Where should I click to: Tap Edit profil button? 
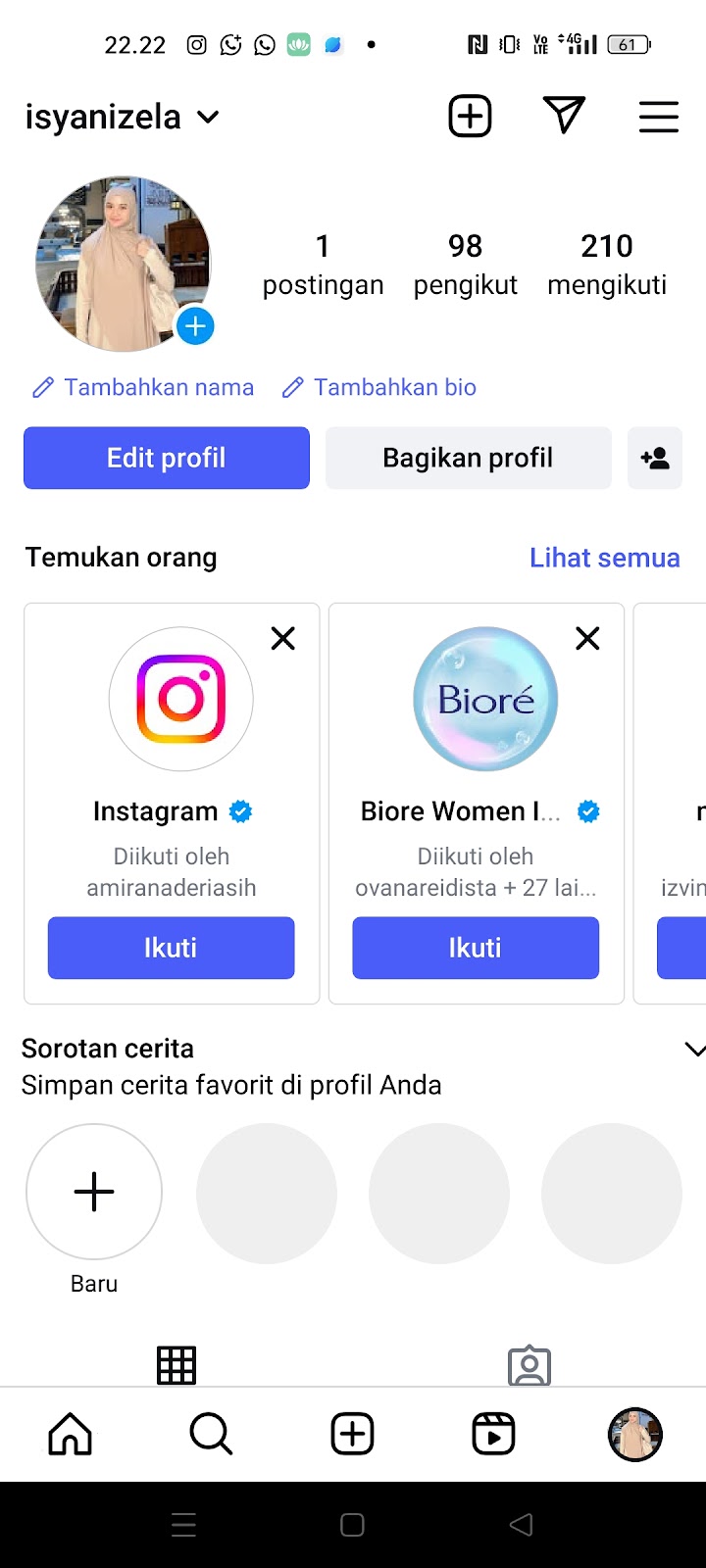coord(167,458)
